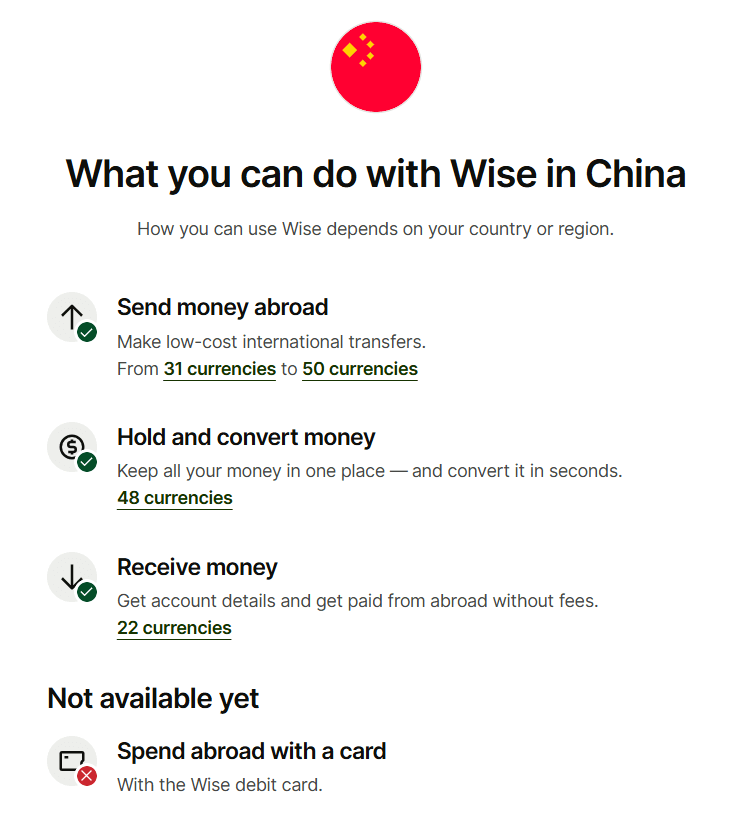Viewport: 745px width, 819px height.
Task: Open the 50 currencies link
Action: point(360,369)
